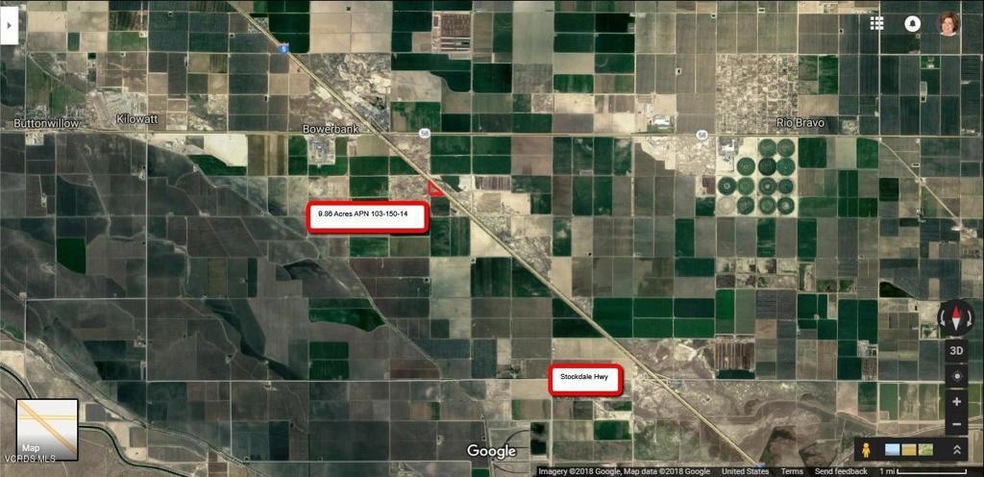Expand the collapsed side panel

[x=9, y=28]
